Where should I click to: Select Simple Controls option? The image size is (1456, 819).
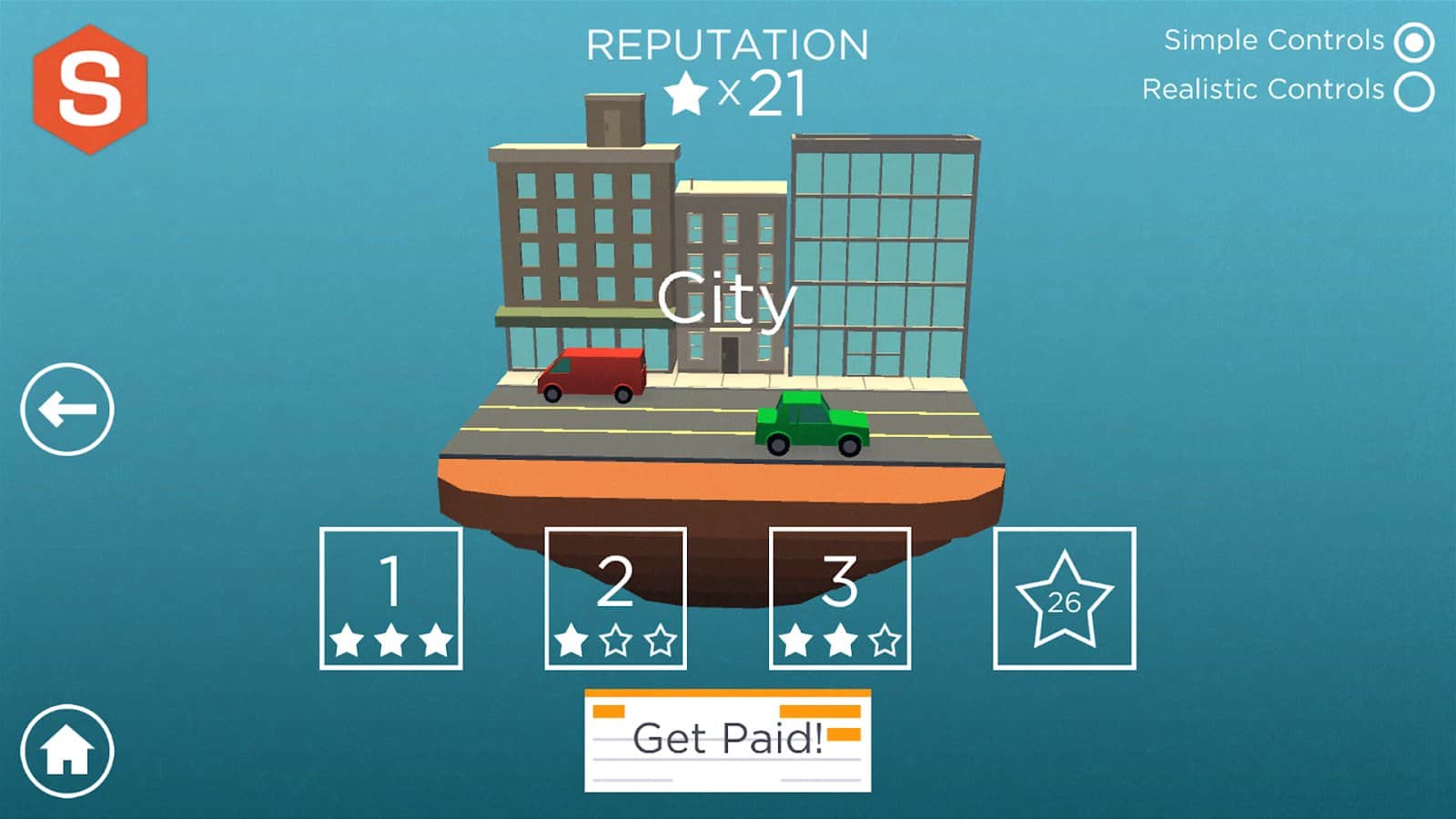pos(1413,42)
